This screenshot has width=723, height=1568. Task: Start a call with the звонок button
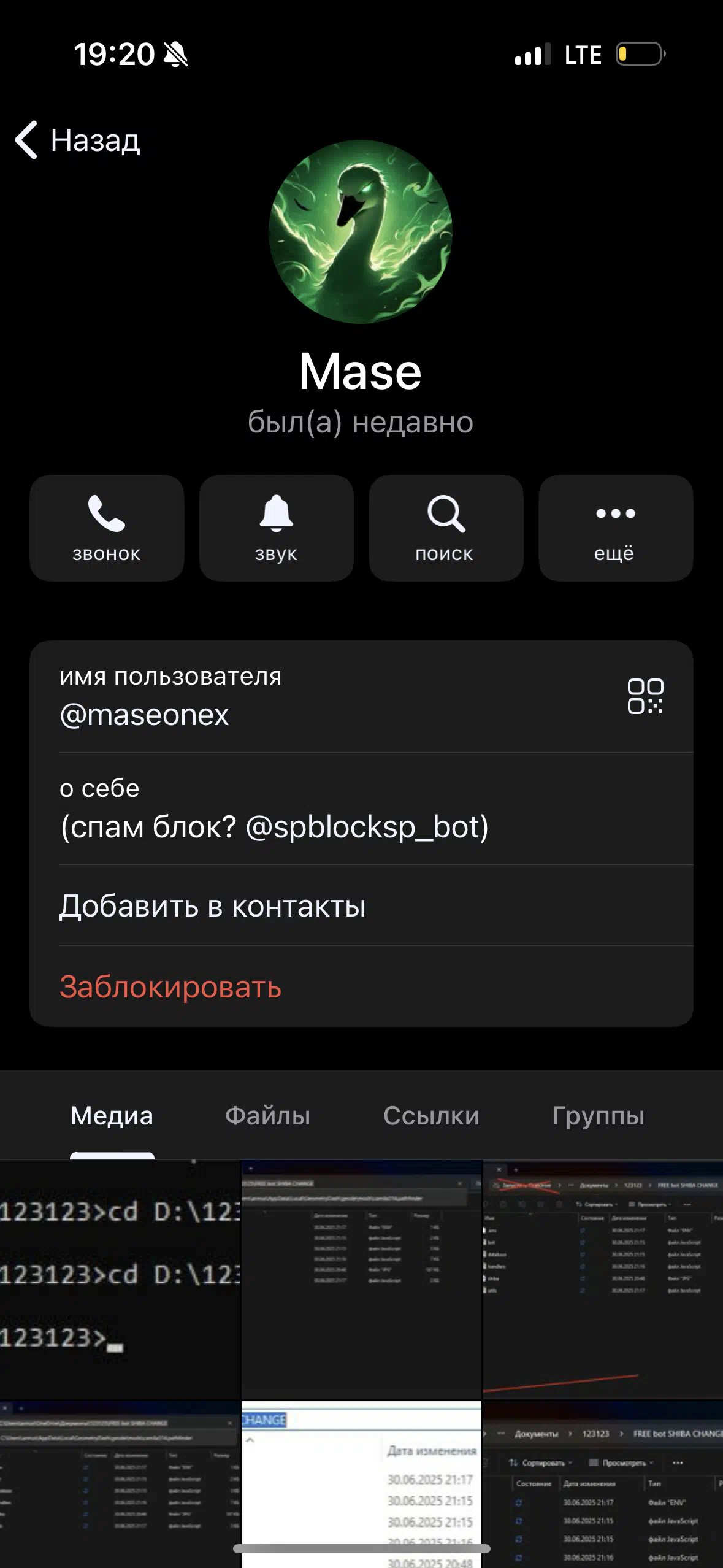click(x=107, y=528)
